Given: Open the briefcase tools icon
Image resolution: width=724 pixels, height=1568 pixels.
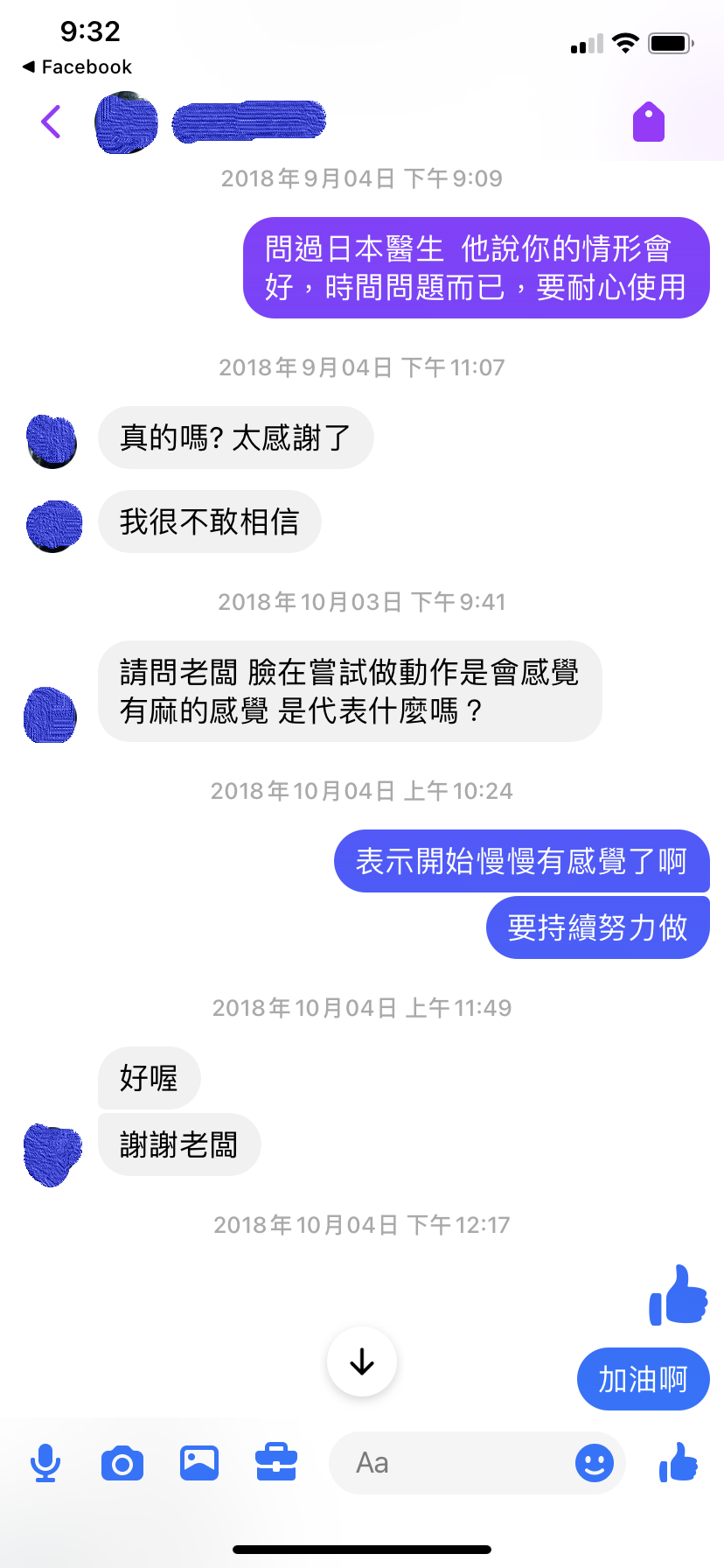Looking at the screenshot, I should [x=276, y=1463].
